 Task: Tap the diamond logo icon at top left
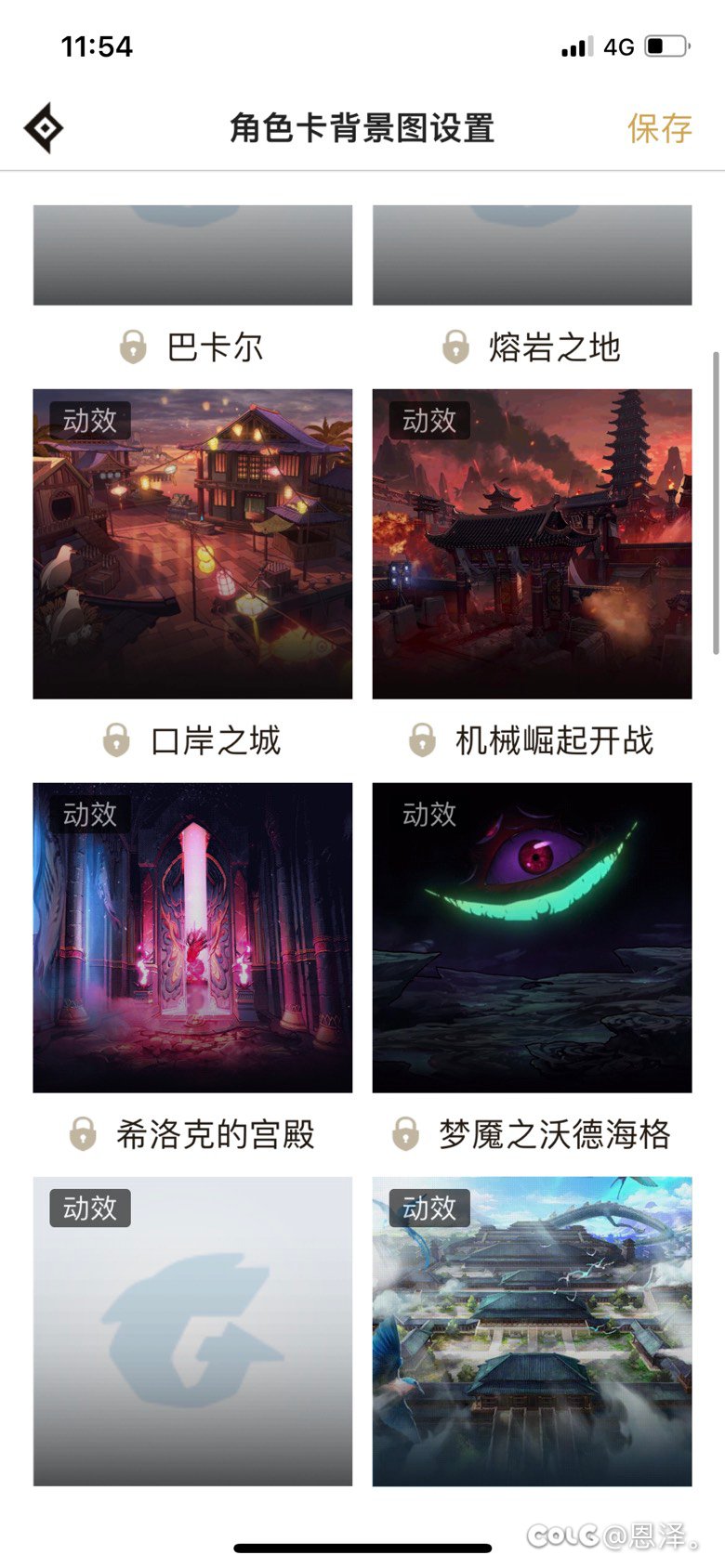pos(44,128)
